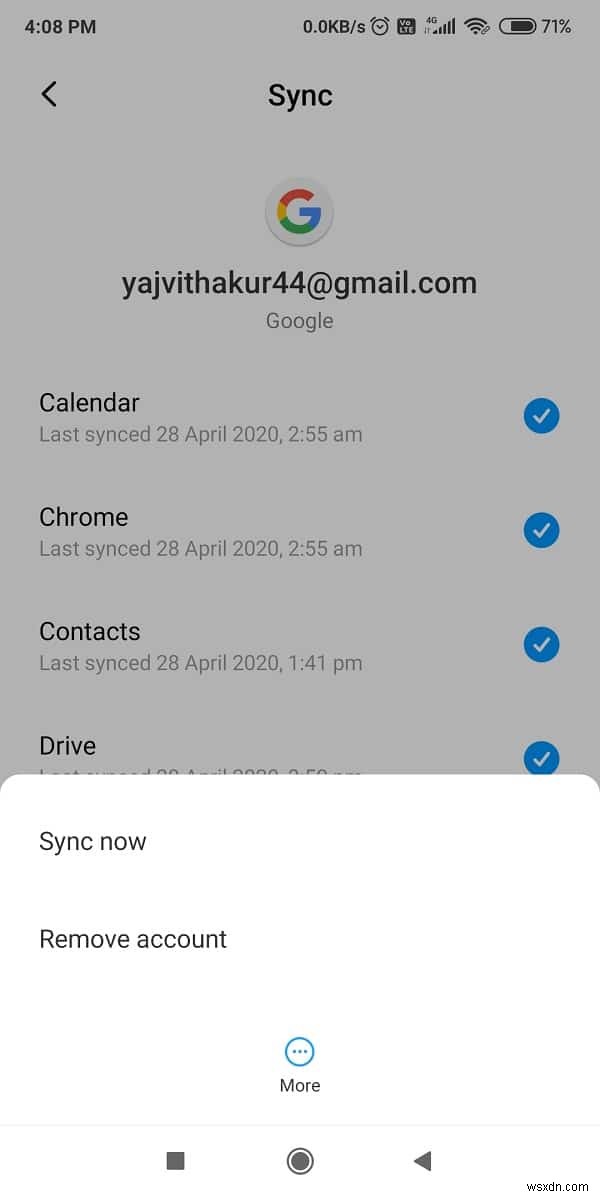
Task: Go back using the top arrow
Action: [x=49, y=94]
